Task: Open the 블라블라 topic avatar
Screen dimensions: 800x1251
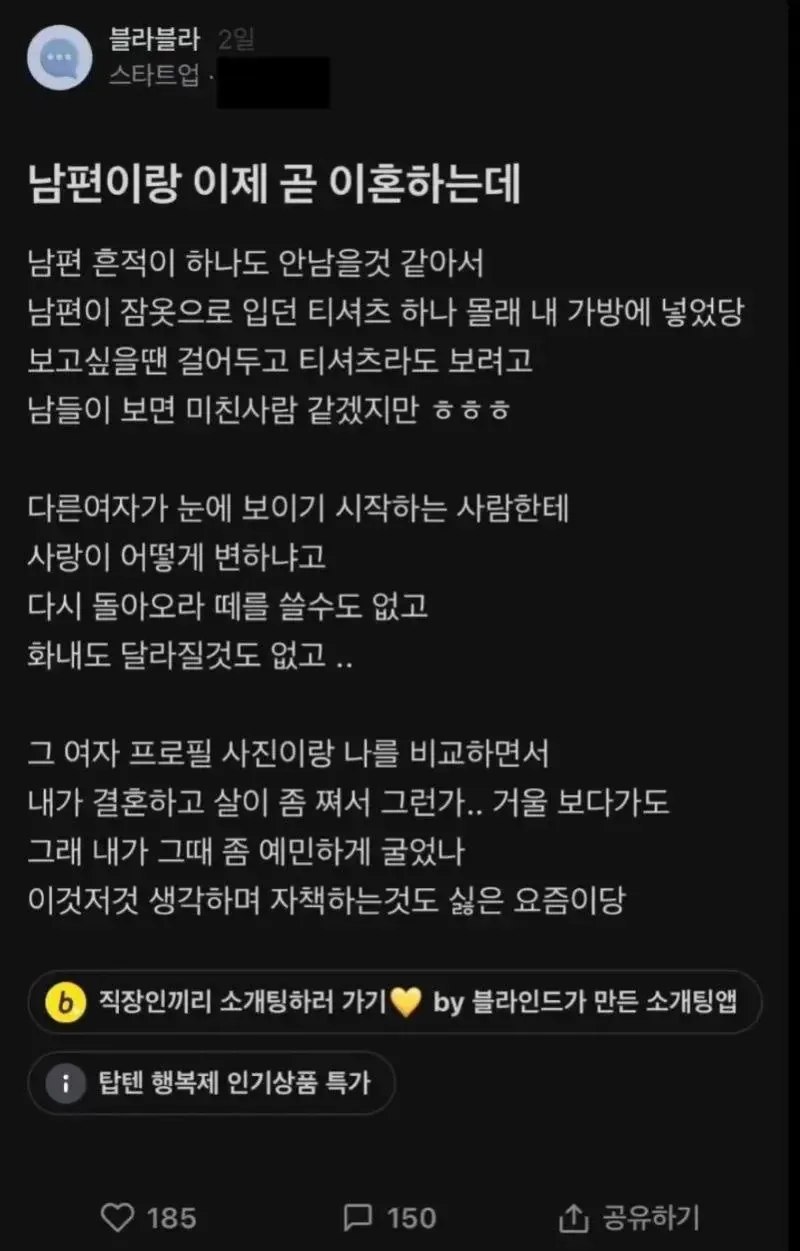Action: [x=60, y=58]
